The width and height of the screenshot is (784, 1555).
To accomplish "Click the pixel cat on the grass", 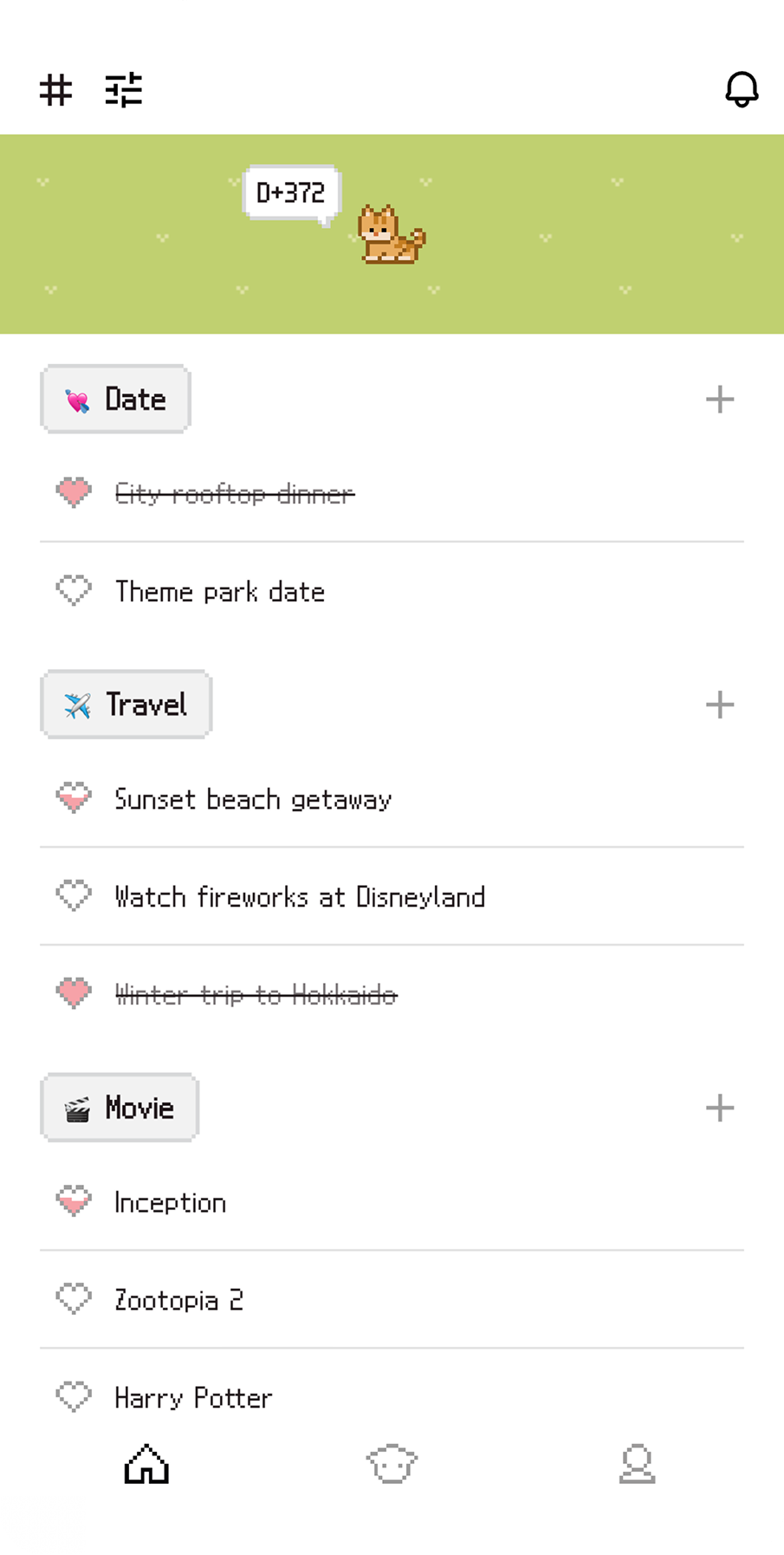I will 392,234.
